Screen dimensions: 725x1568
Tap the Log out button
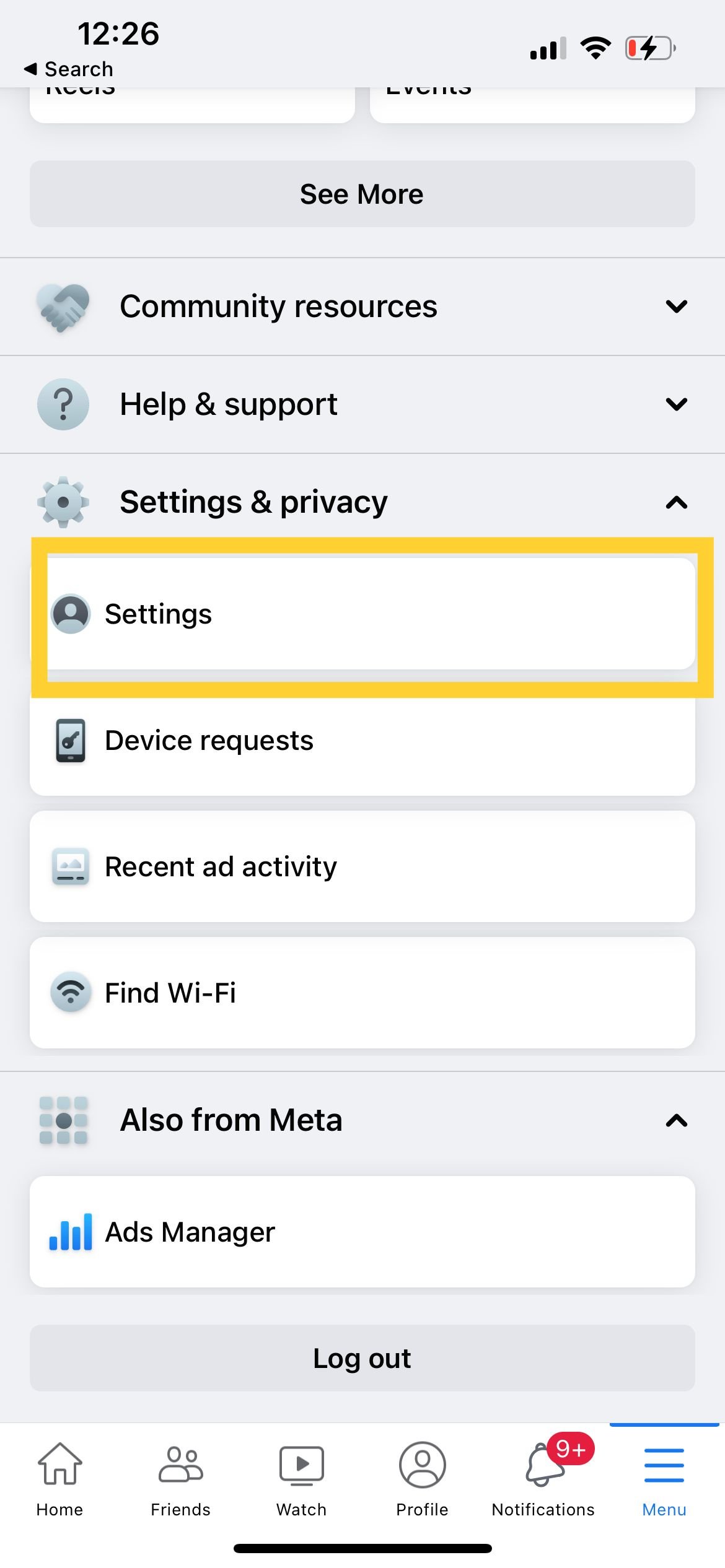point(362,1358)
